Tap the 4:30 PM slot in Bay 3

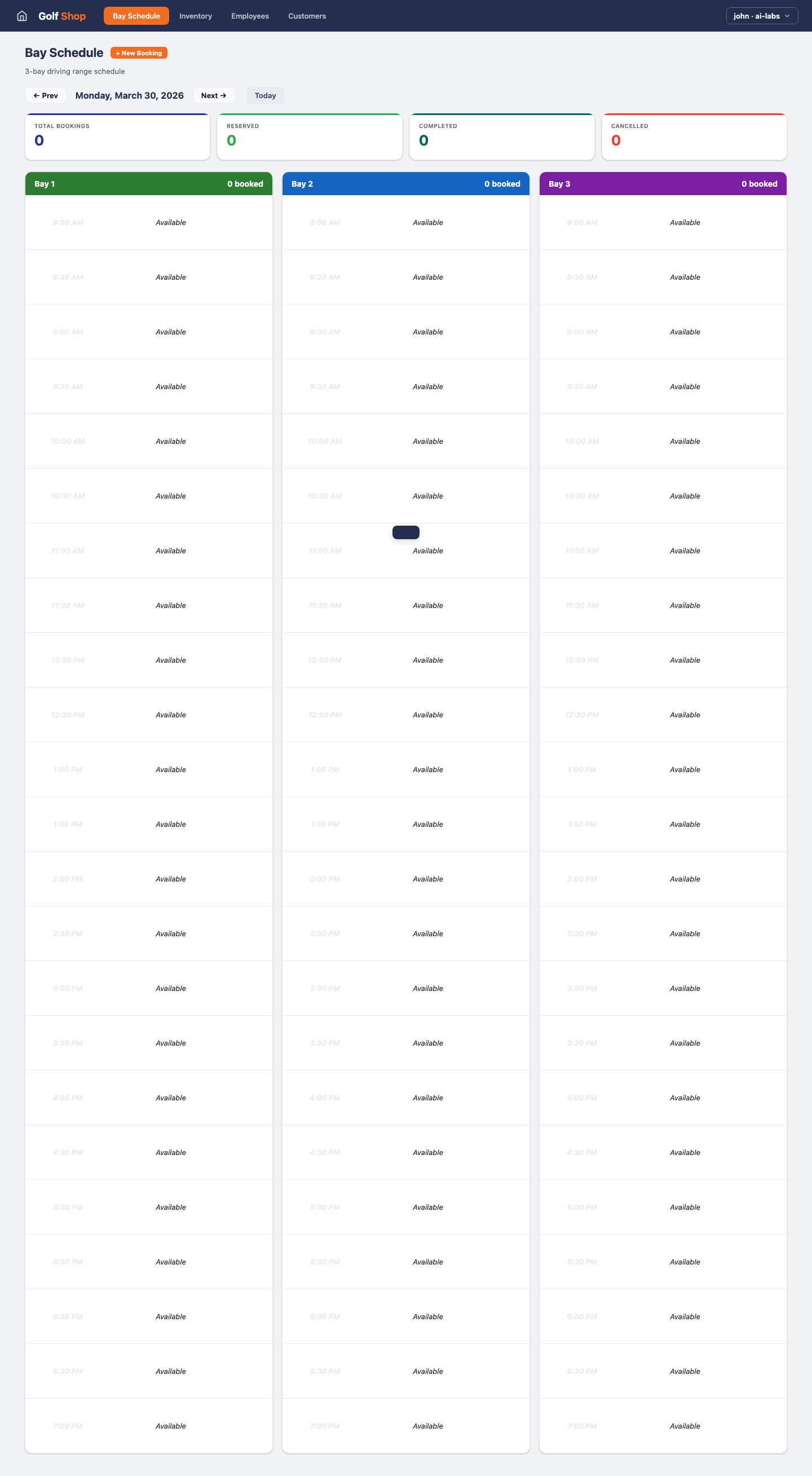[x=663, y=1152]
